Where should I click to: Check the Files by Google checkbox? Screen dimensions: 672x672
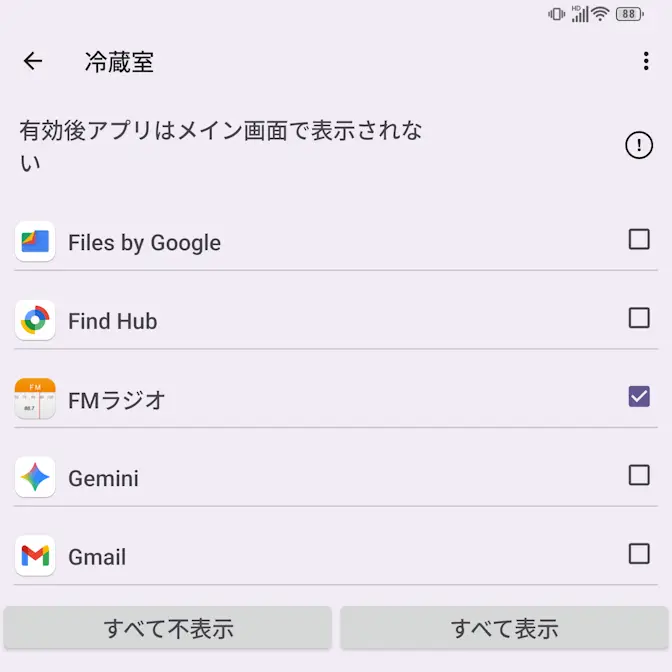tap(639, 240)
